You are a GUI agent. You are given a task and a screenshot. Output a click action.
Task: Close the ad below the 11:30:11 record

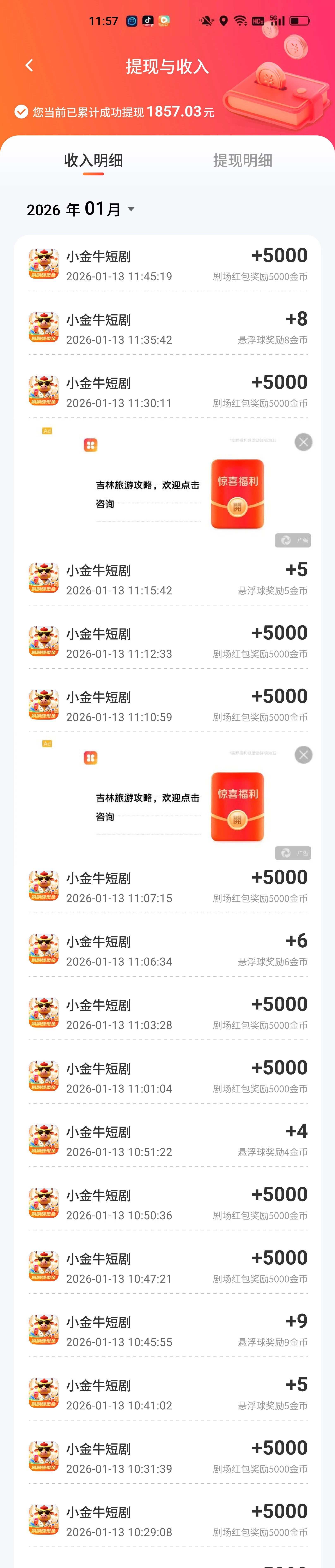point(303,442)
